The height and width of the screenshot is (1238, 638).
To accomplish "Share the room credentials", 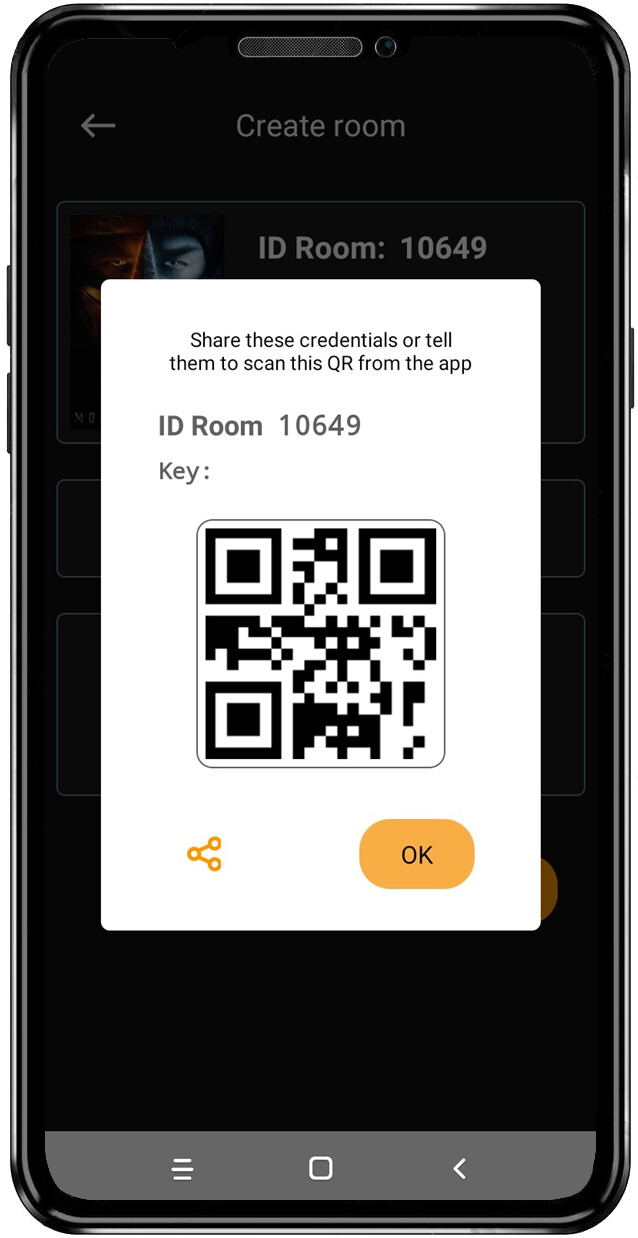I will (204, 855).
